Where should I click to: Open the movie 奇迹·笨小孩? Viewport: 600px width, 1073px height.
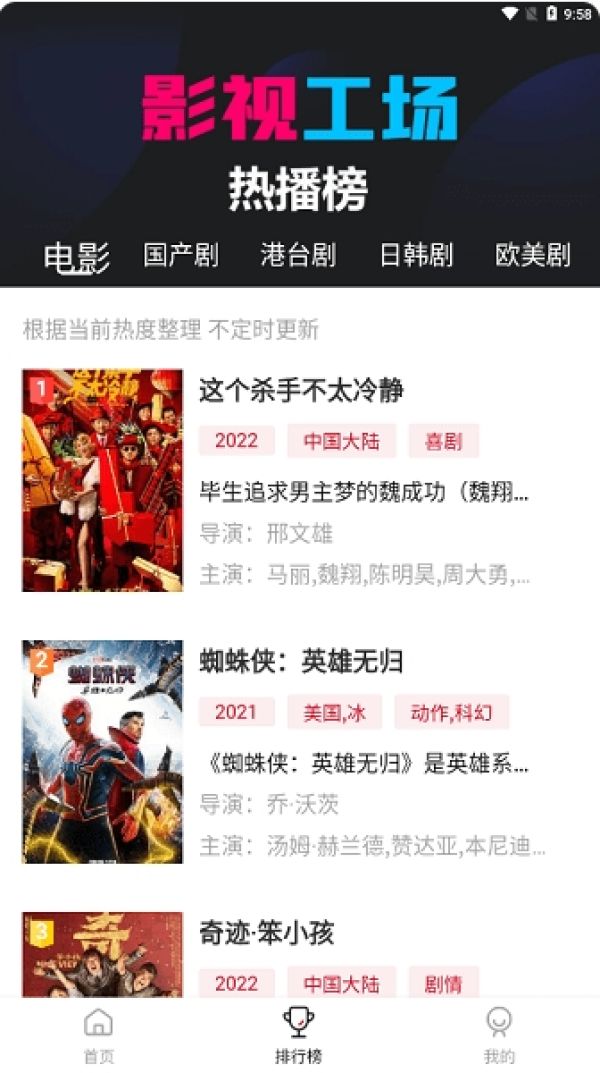[300, 954]
